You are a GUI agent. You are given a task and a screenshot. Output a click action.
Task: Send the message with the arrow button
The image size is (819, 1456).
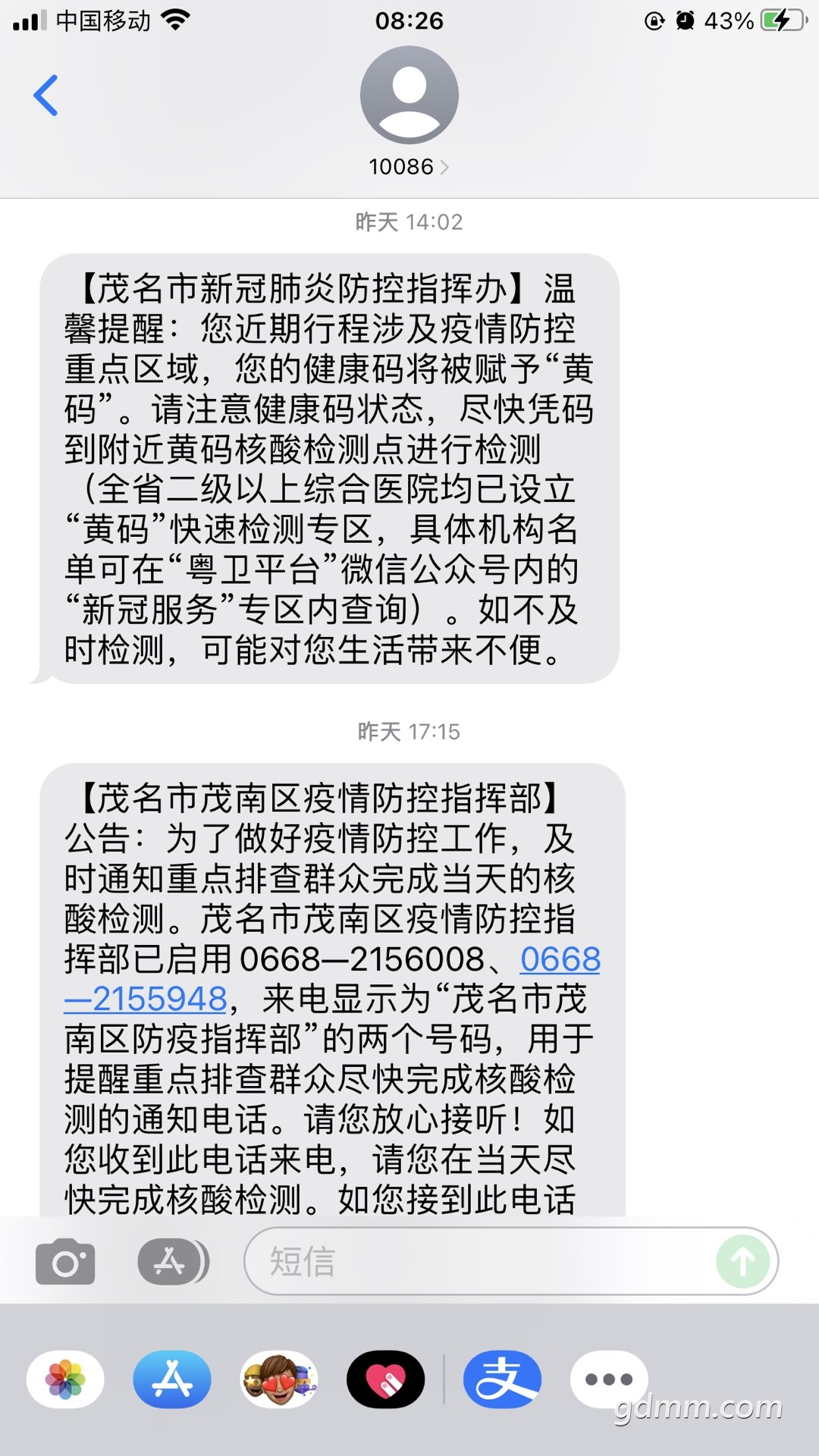pyautogui.click(x=743, y=1261)
